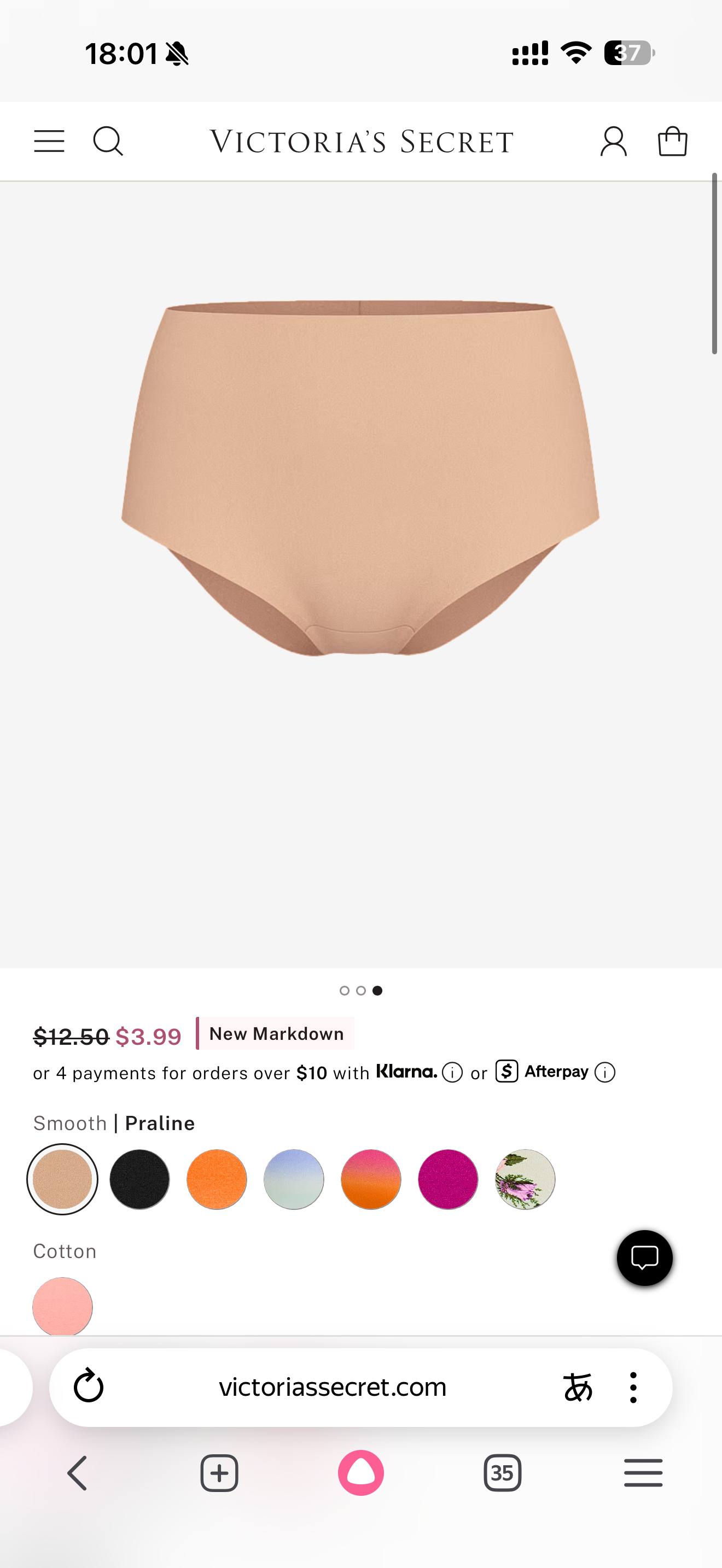Select the orange color swatch
The image size is (722, 1568).
pyautogui.click(x=217, y=1179)
